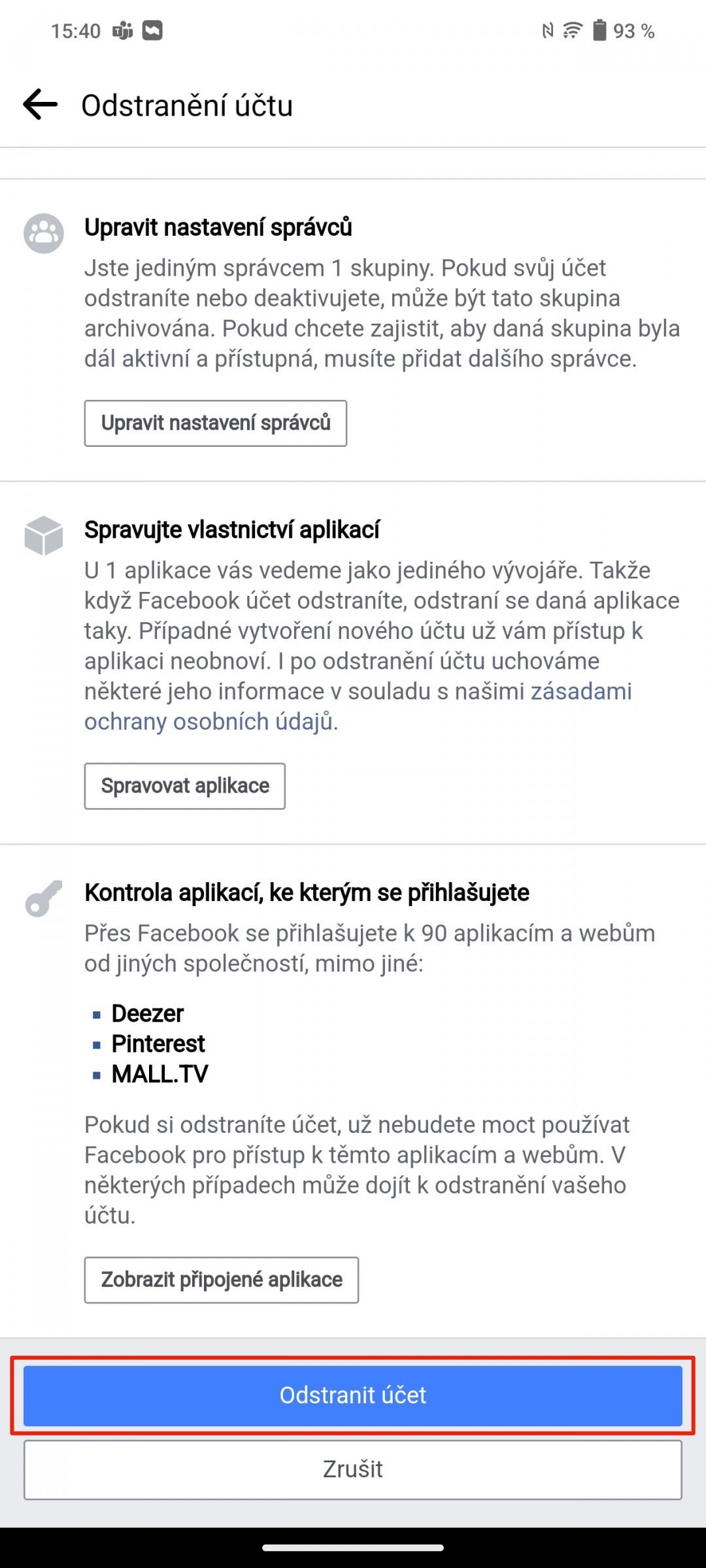The height and width of the screenshot is (1568, 706).
Task: Go back using the arrow icon
Action: [x=40, y=105]
